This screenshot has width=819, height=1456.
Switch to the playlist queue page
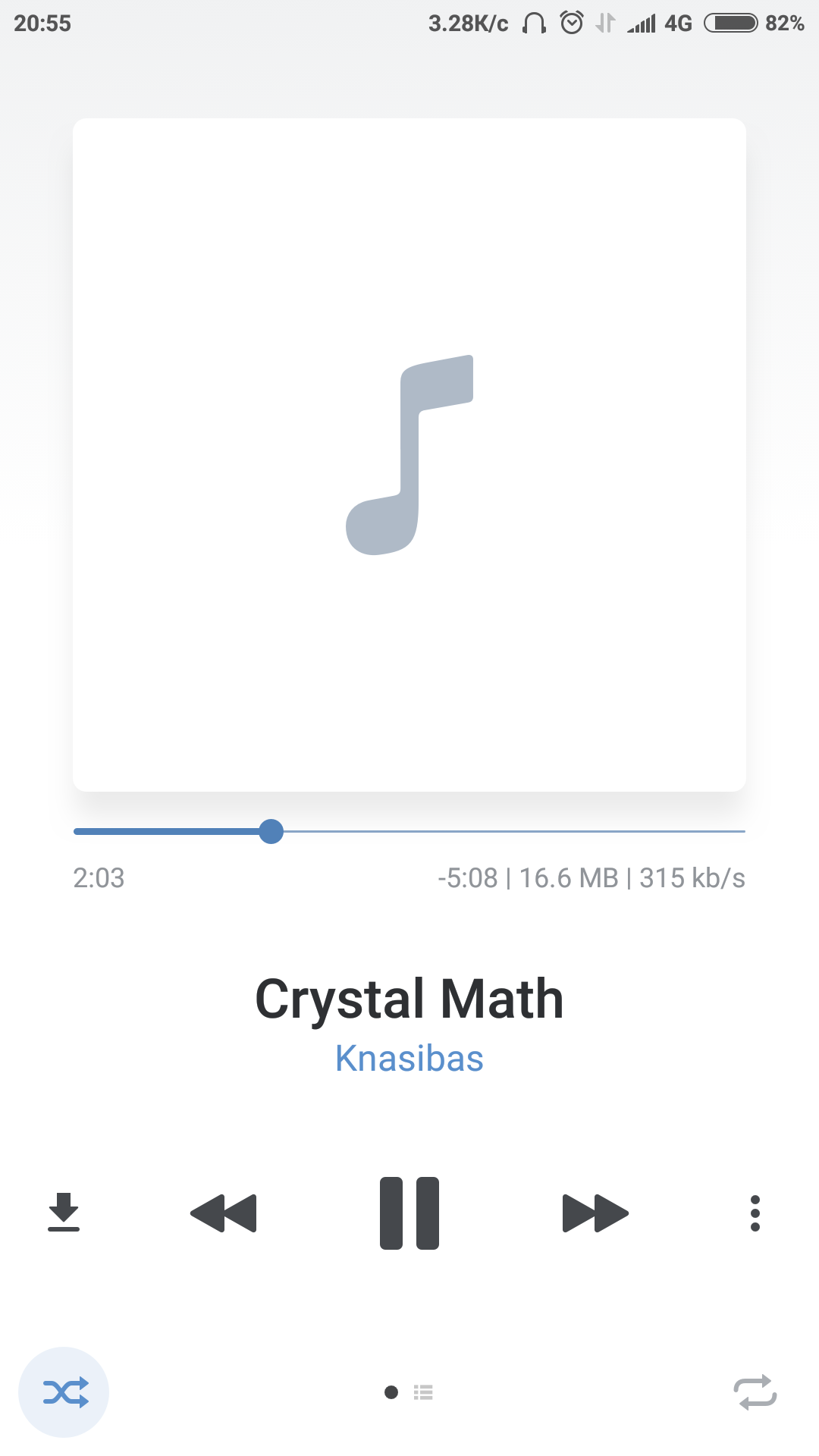tap(423, 1392)
